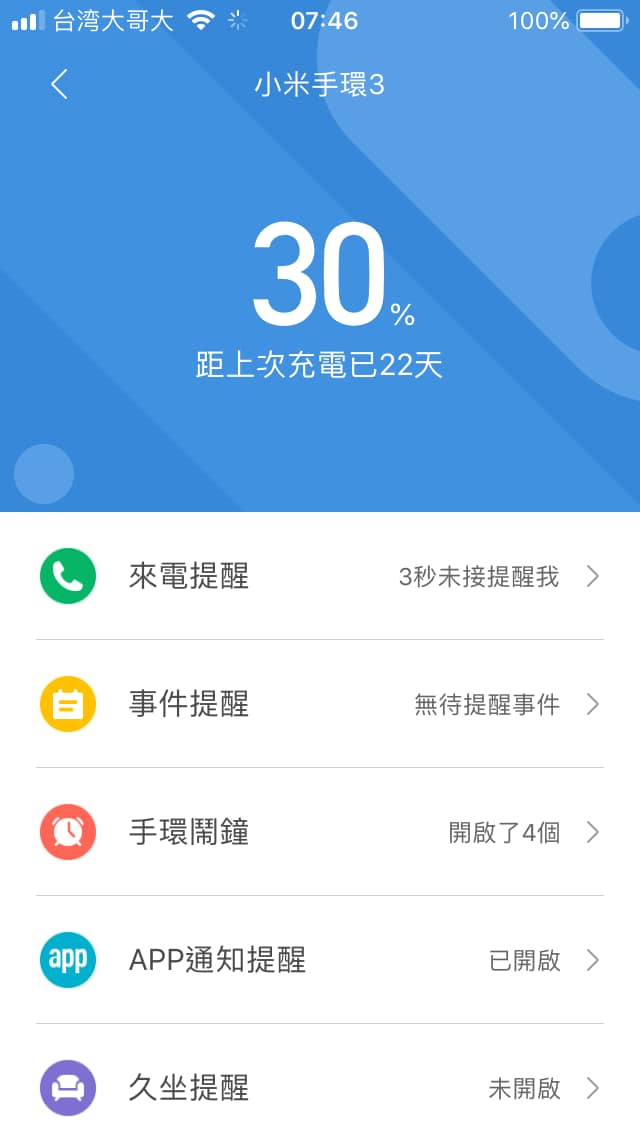Open 事件提醒 settings
Image resolution: width=640 pixels, height=1136 pixels.
tap(320, 705)
